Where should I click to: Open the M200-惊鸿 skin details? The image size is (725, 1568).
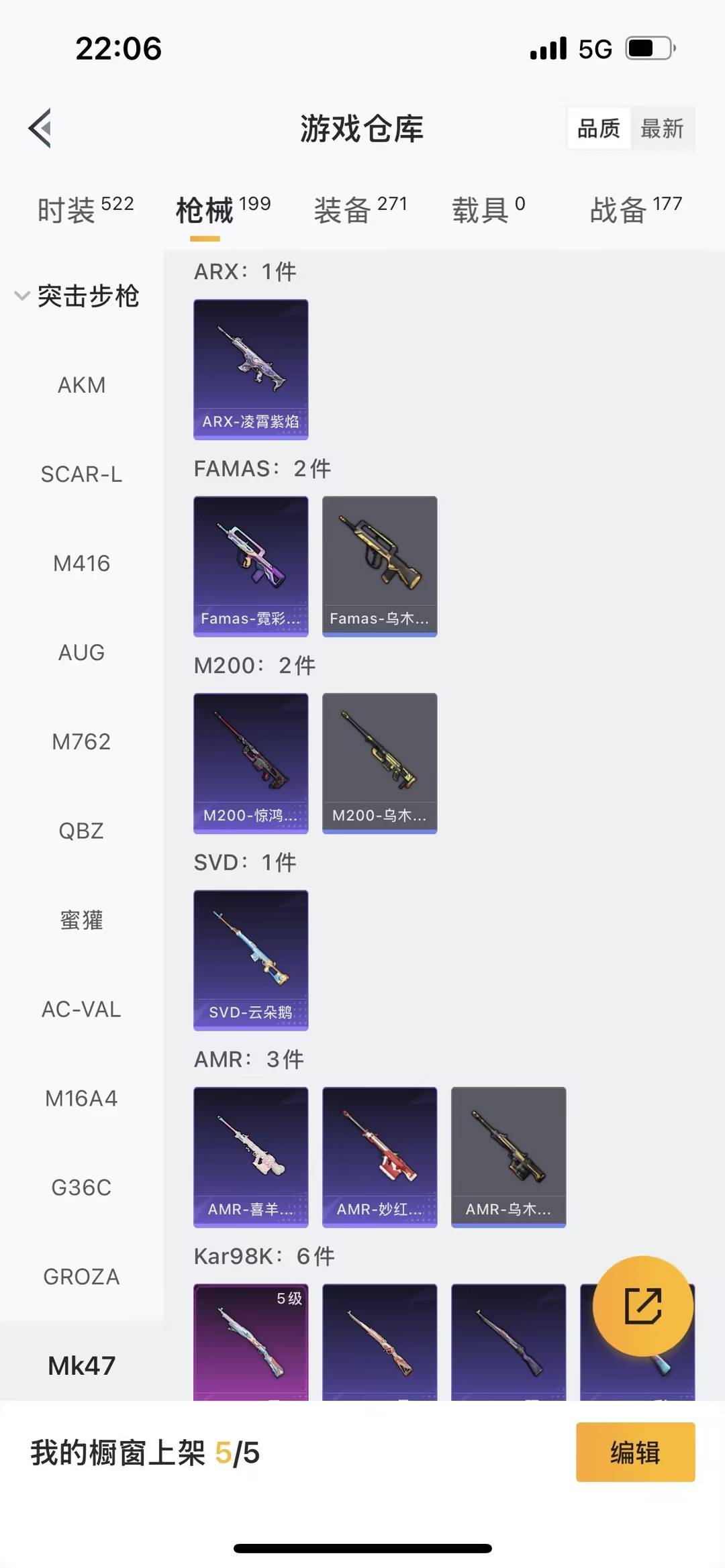[250, 764]
